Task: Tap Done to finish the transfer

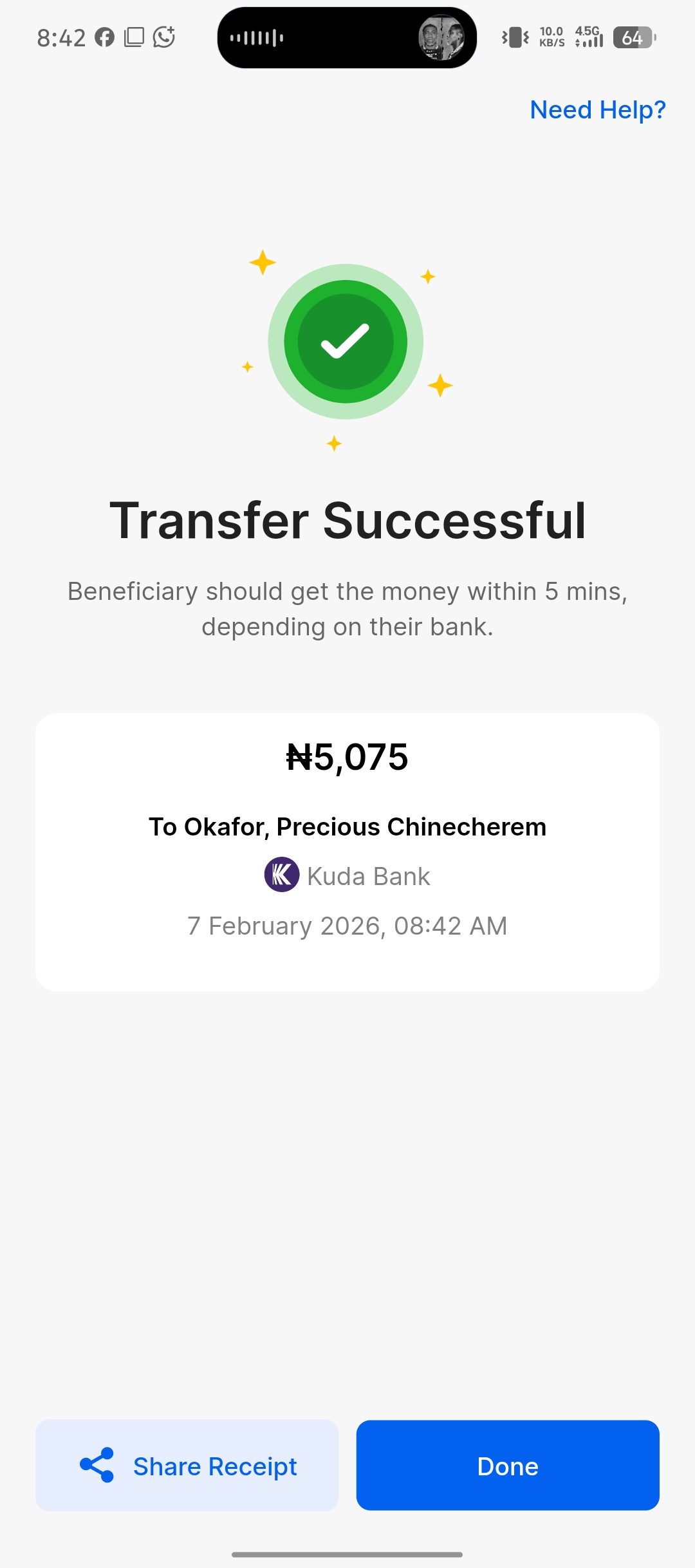Action: click(x=508, y=1466)
